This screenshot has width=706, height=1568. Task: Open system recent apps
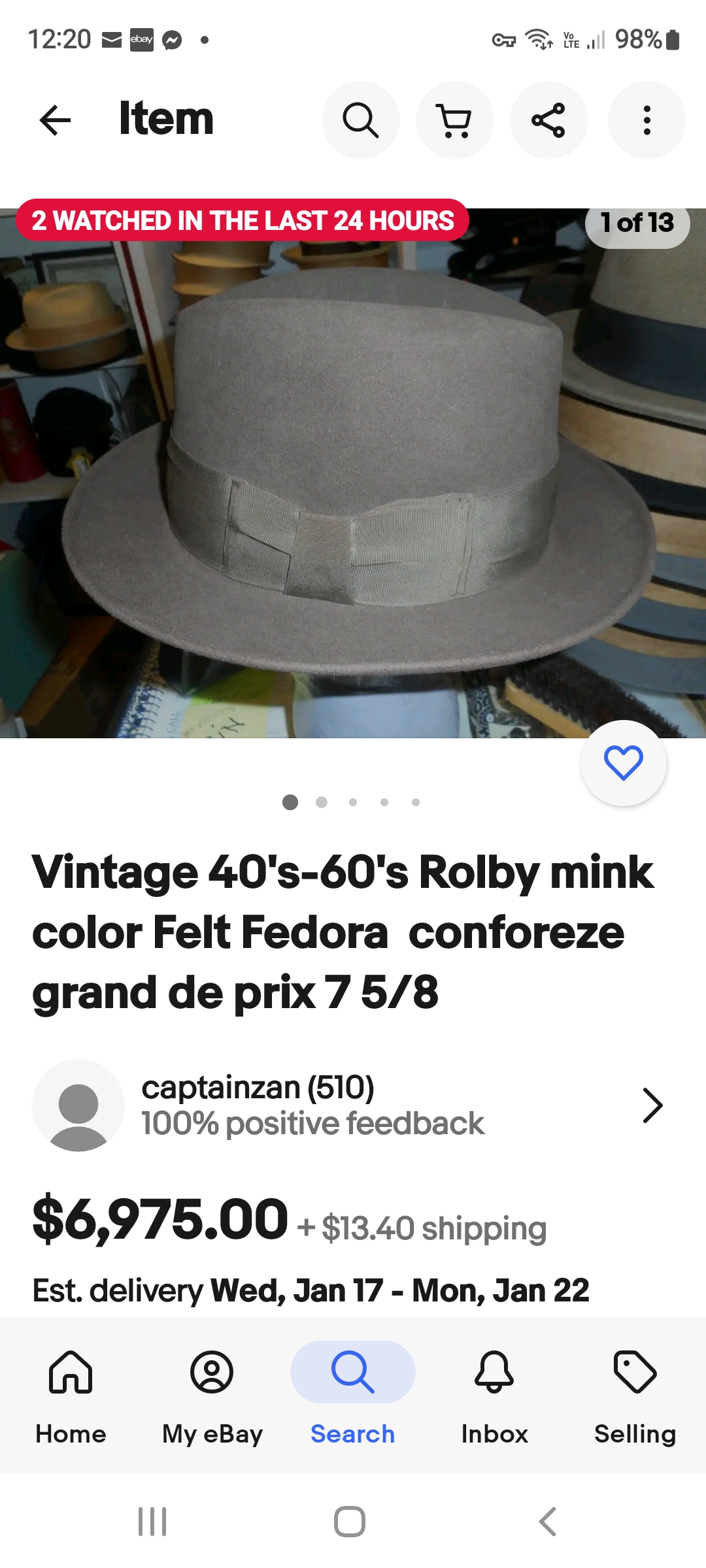click(x=152, y=1522)
